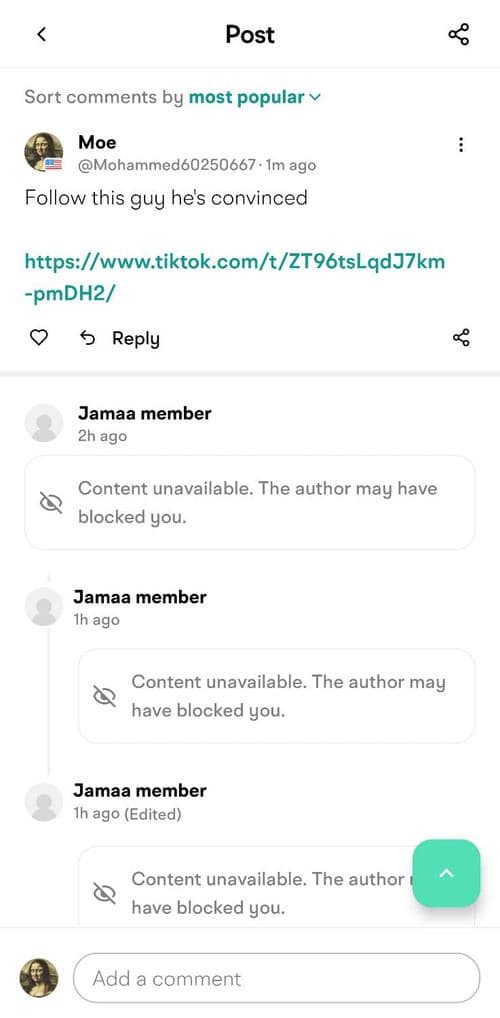This screenshot has height=1018, width=500.
Task: Open the TikTok link in Moe's post
Action: point(235,277)
